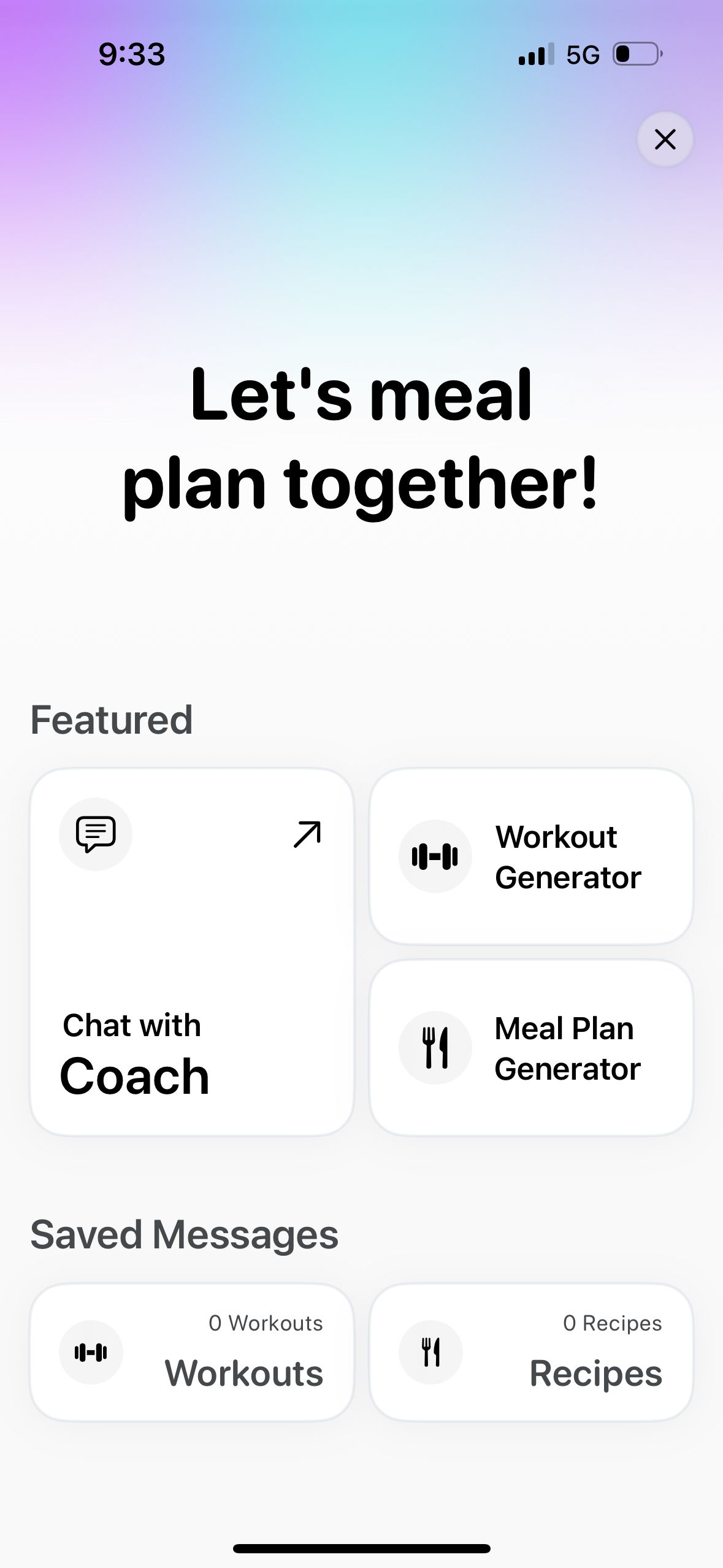View saved Workouts
The image size is (723, 1568).
point(192,1352)
